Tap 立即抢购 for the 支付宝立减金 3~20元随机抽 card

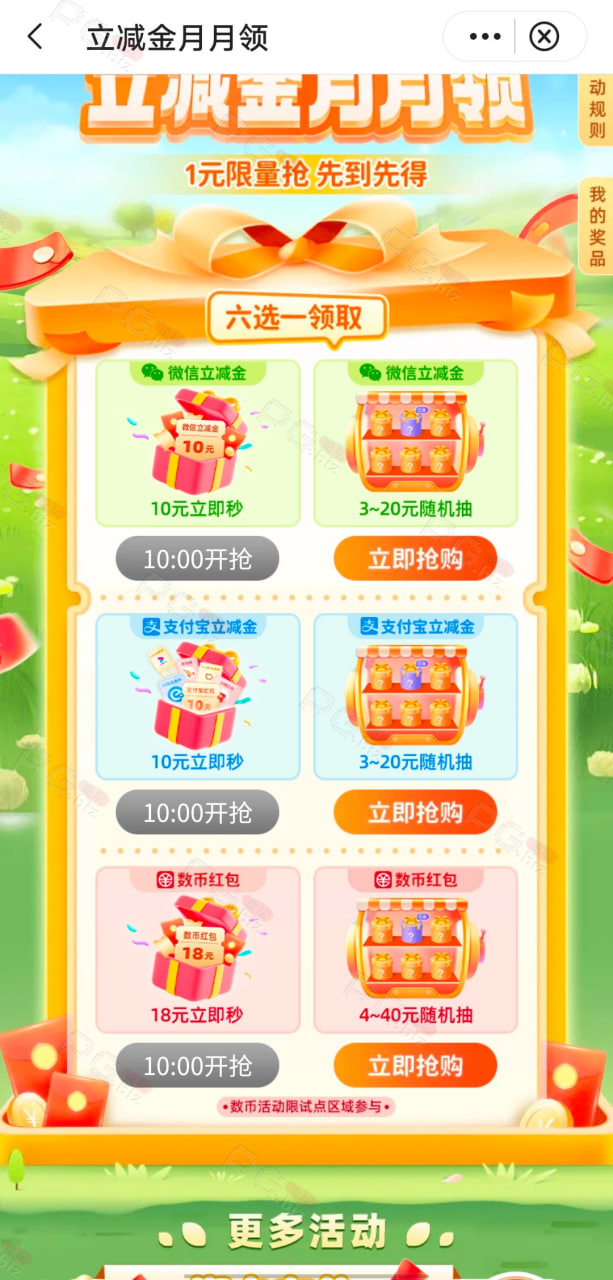coord(415,813)
